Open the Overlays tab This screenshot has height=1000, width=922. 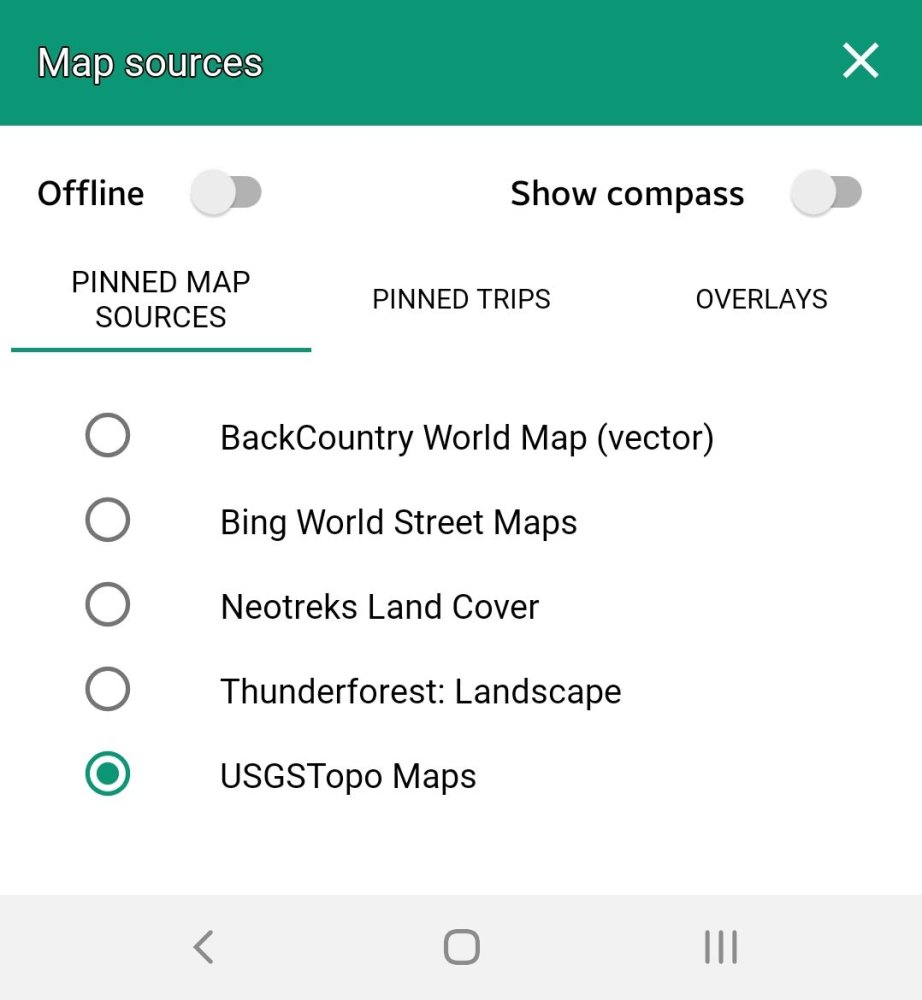point(761,299)
